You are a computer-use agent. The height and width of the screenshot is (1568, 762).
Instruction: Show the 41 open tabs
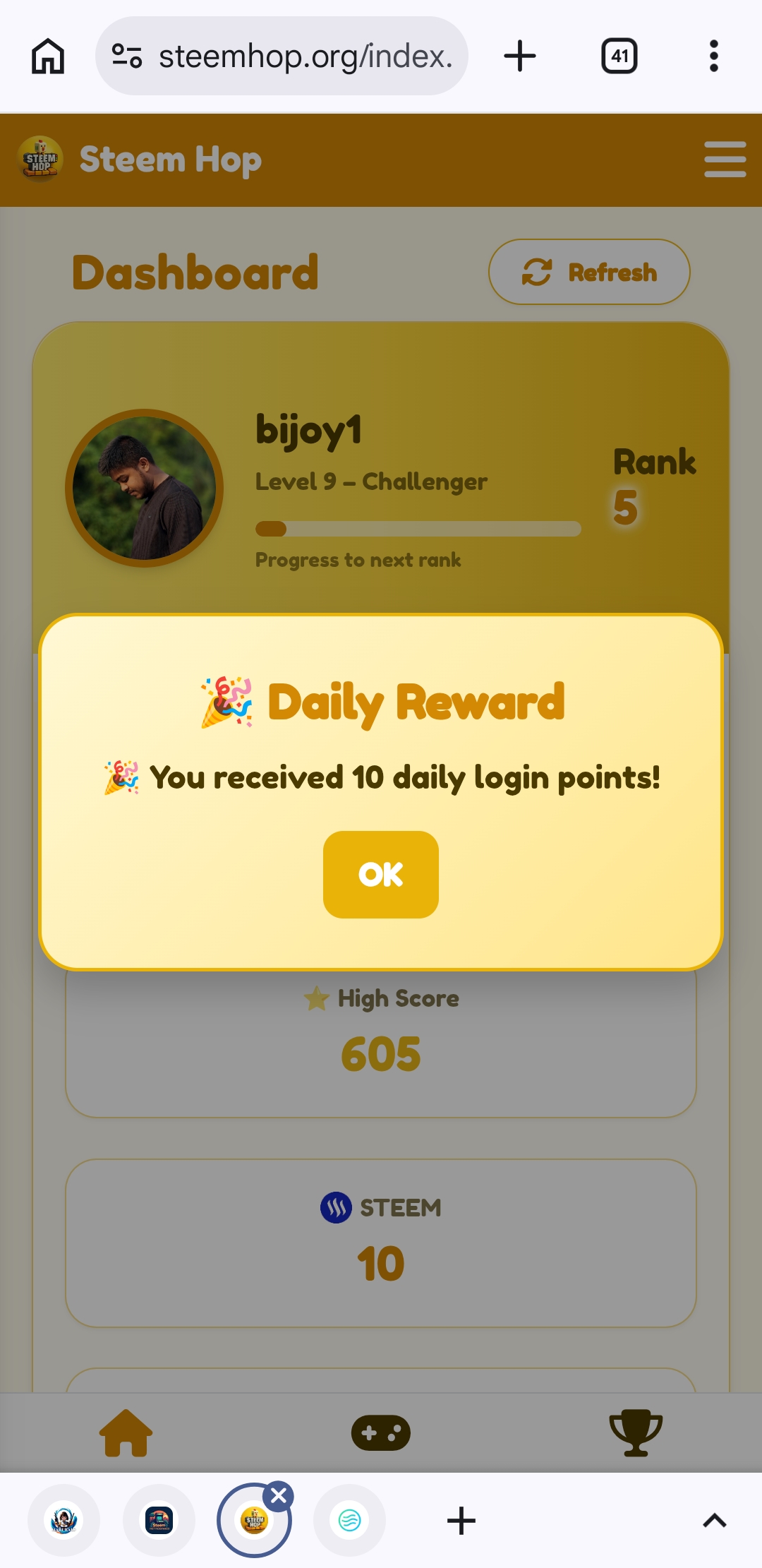(x=619, y=56)
